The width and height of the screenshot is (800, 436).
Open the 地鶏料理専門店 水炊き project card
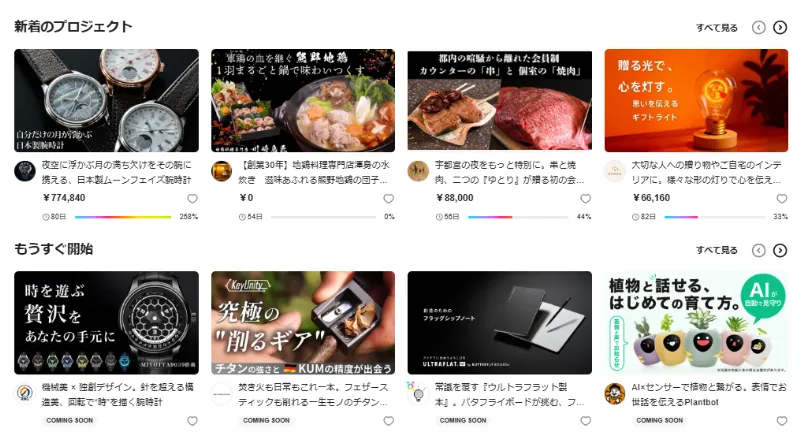[303, 101]
